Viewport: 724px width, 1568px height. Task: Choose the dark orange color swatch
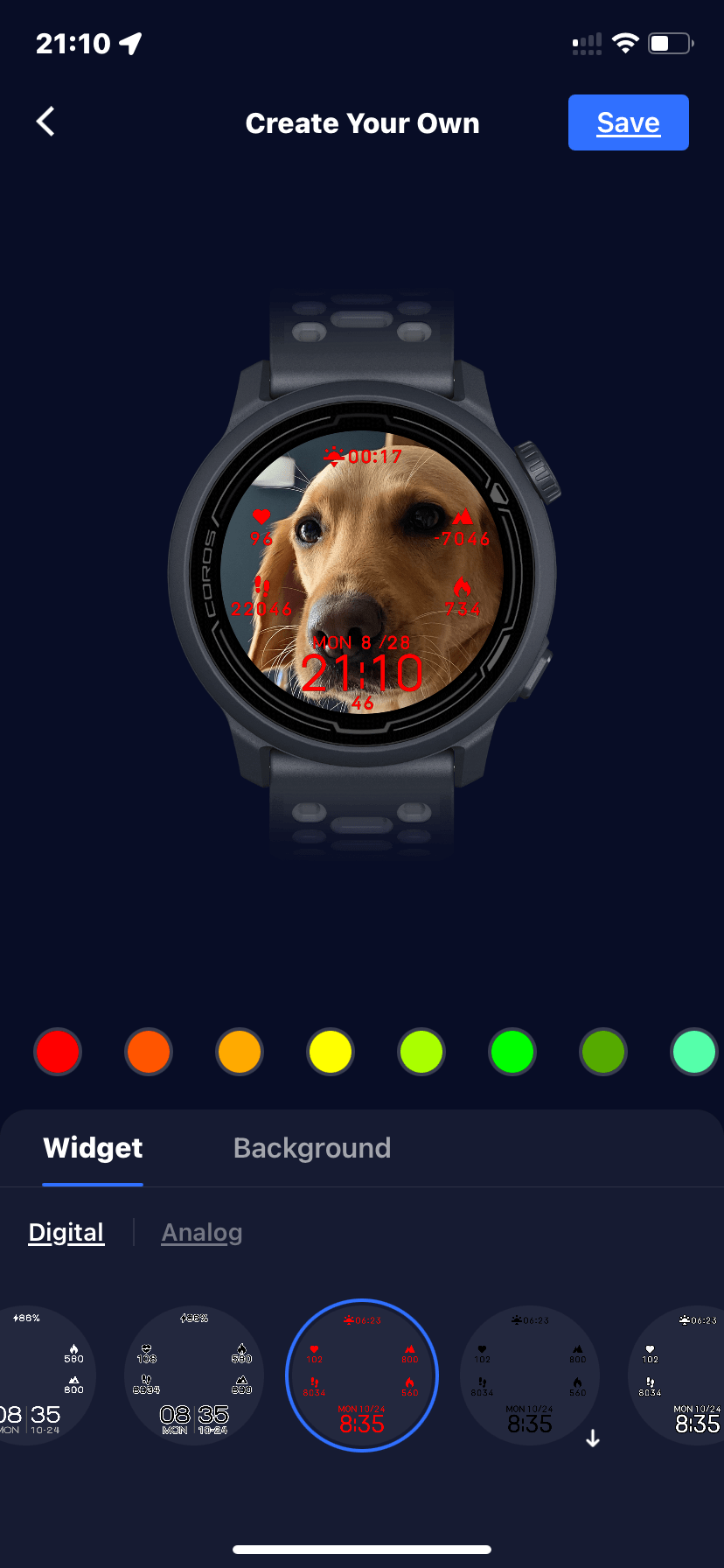point(149,1052)
